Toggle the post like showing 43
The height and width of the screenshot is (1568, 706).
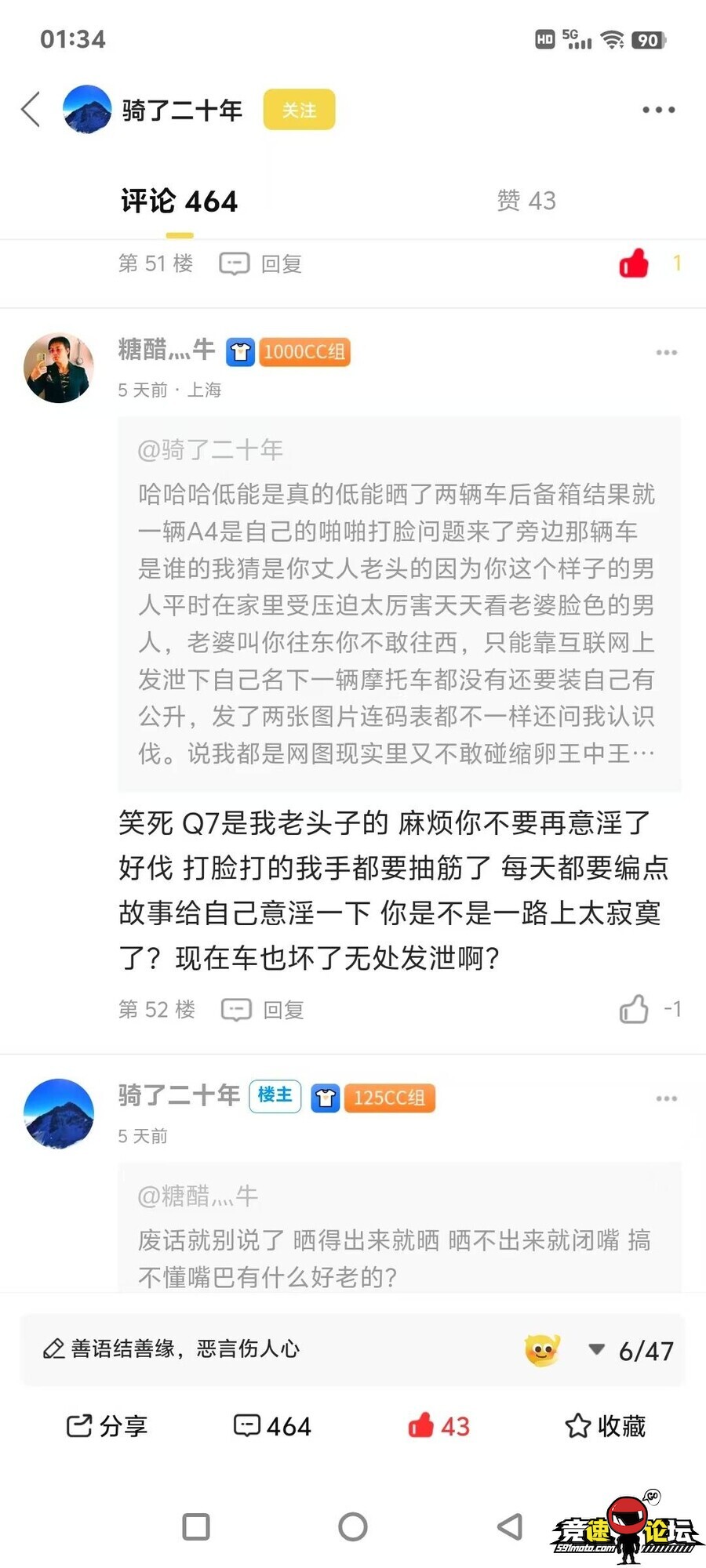tap(439, 1425)
